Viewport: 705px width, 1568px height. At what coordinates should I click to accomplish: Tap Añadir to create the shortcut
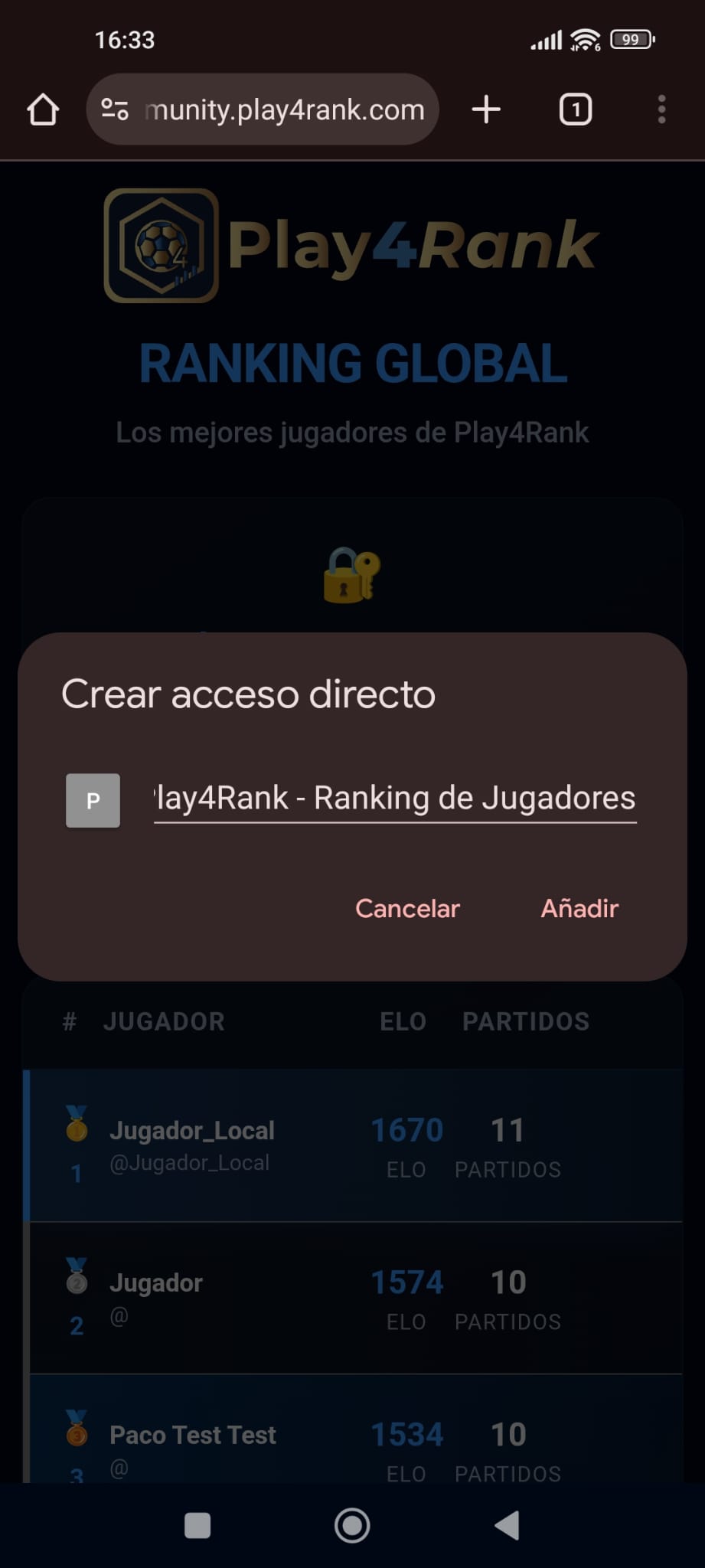click(579, 908)
